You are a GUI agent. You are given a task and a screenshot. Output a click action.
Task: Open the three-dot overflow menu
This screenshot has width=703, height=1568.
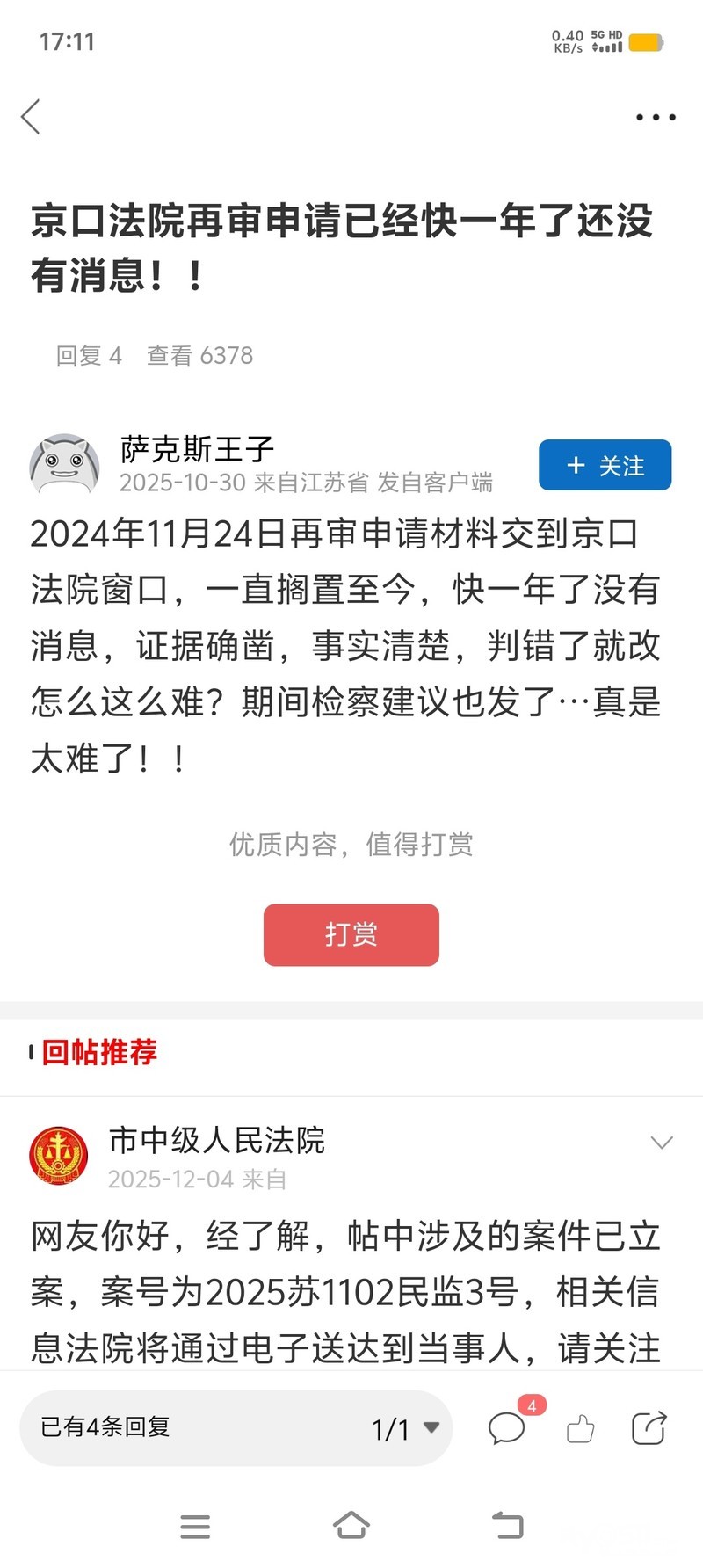coord(656,117)
